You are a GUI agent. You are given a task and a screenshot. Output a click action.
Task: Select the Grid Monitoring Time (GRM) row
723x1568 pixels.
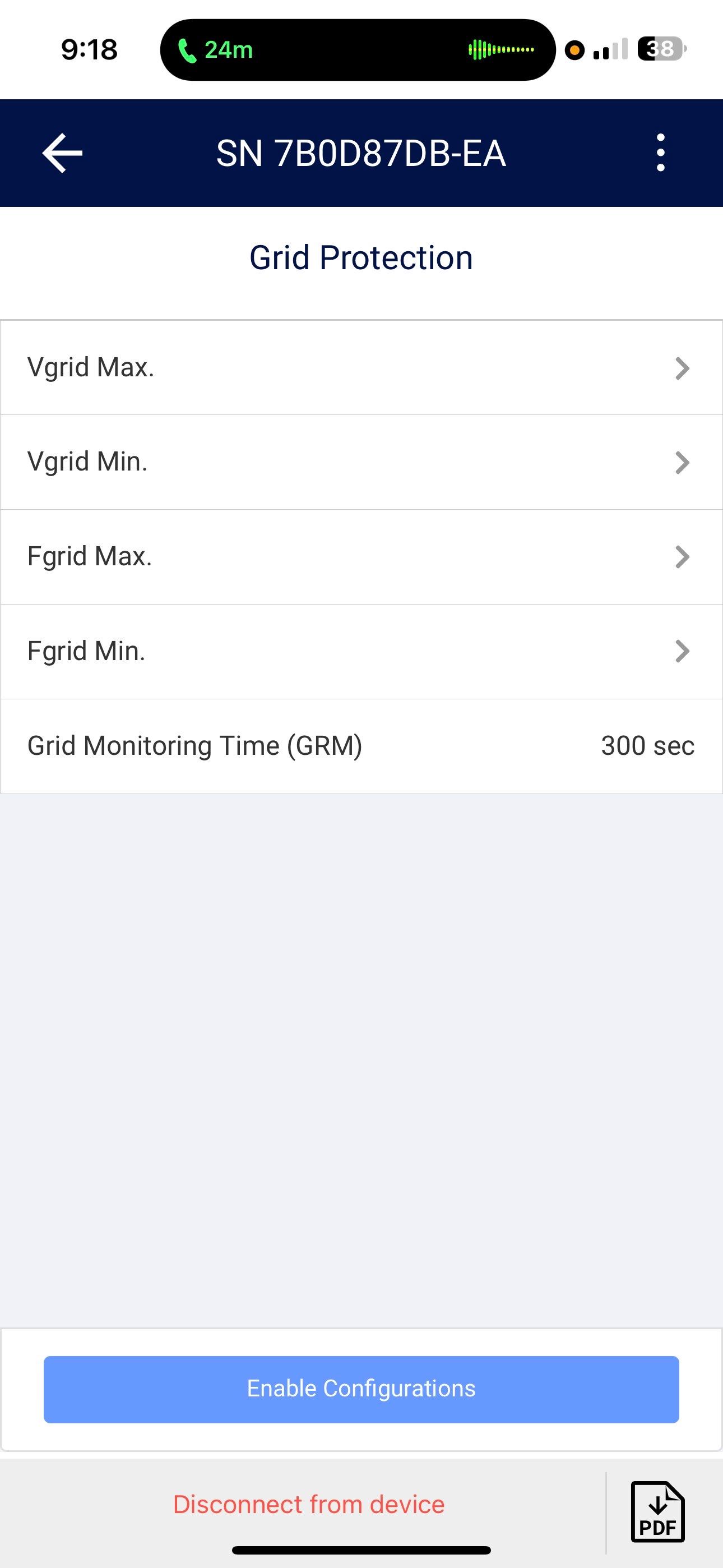tap(361, 746)
